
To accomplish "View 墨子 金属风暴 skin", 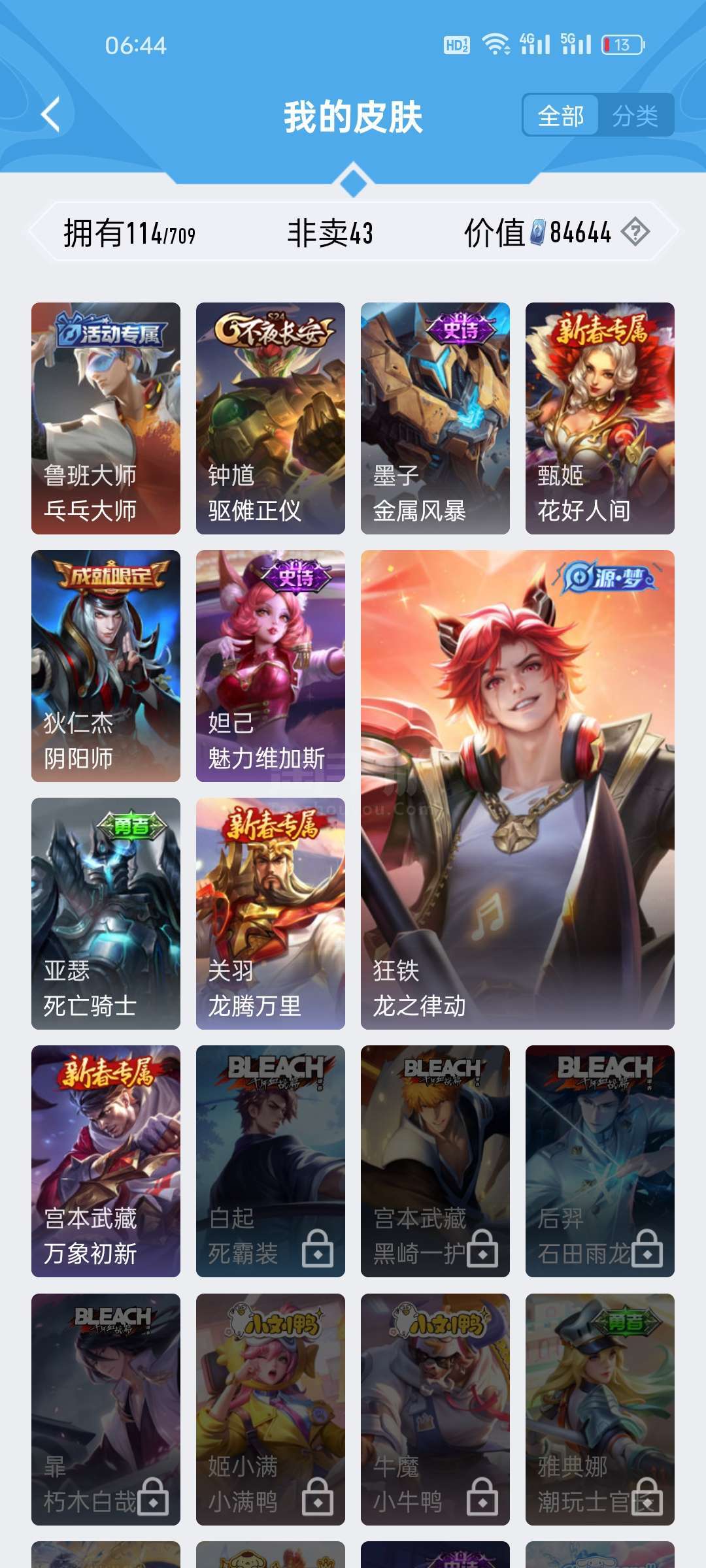I will pyautogui.click(x=435, y=418).
